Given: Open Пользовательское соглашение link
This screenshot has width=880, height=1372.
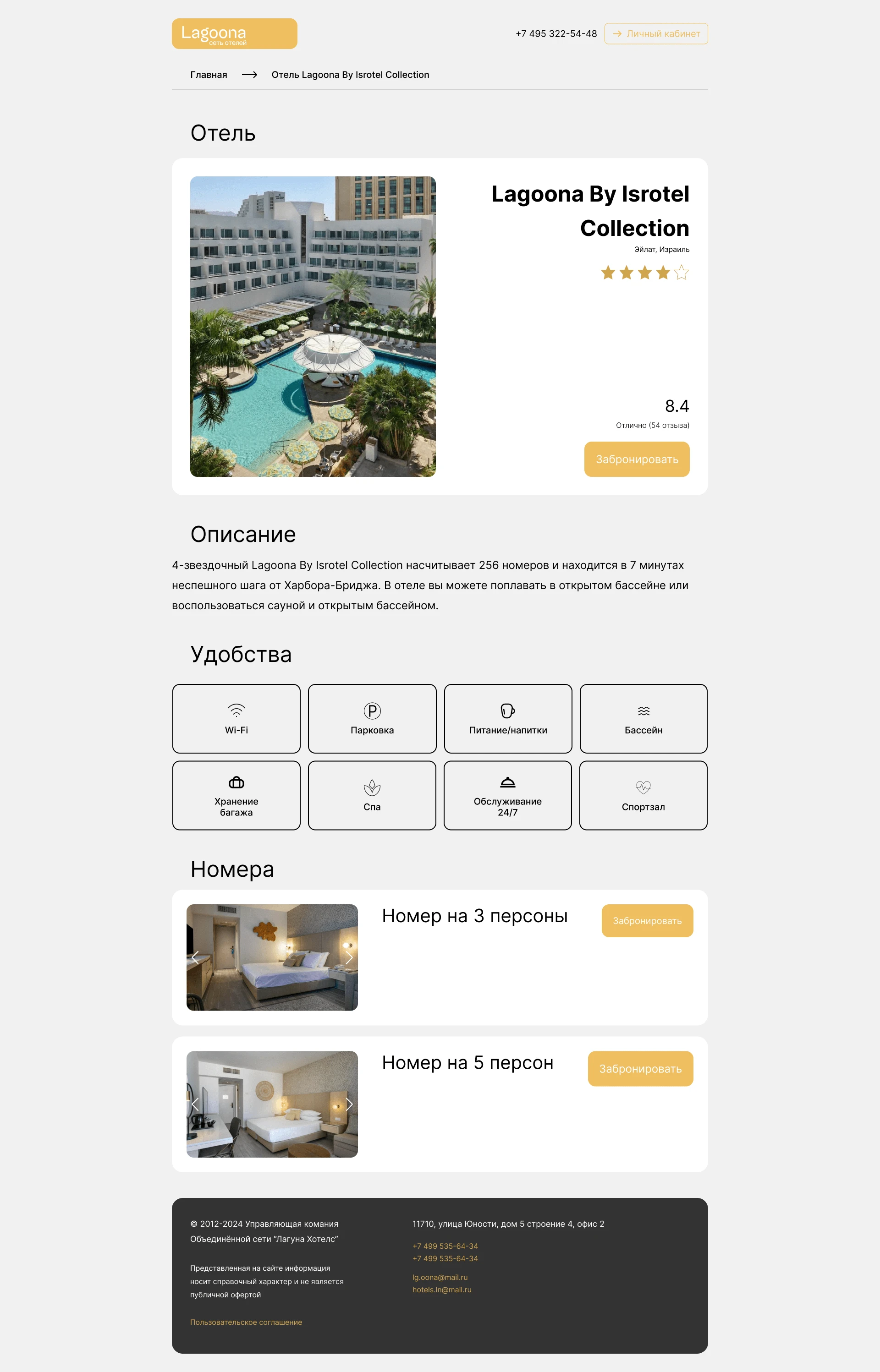Looking at the screenshot, I should click(x=246, y=1323).
